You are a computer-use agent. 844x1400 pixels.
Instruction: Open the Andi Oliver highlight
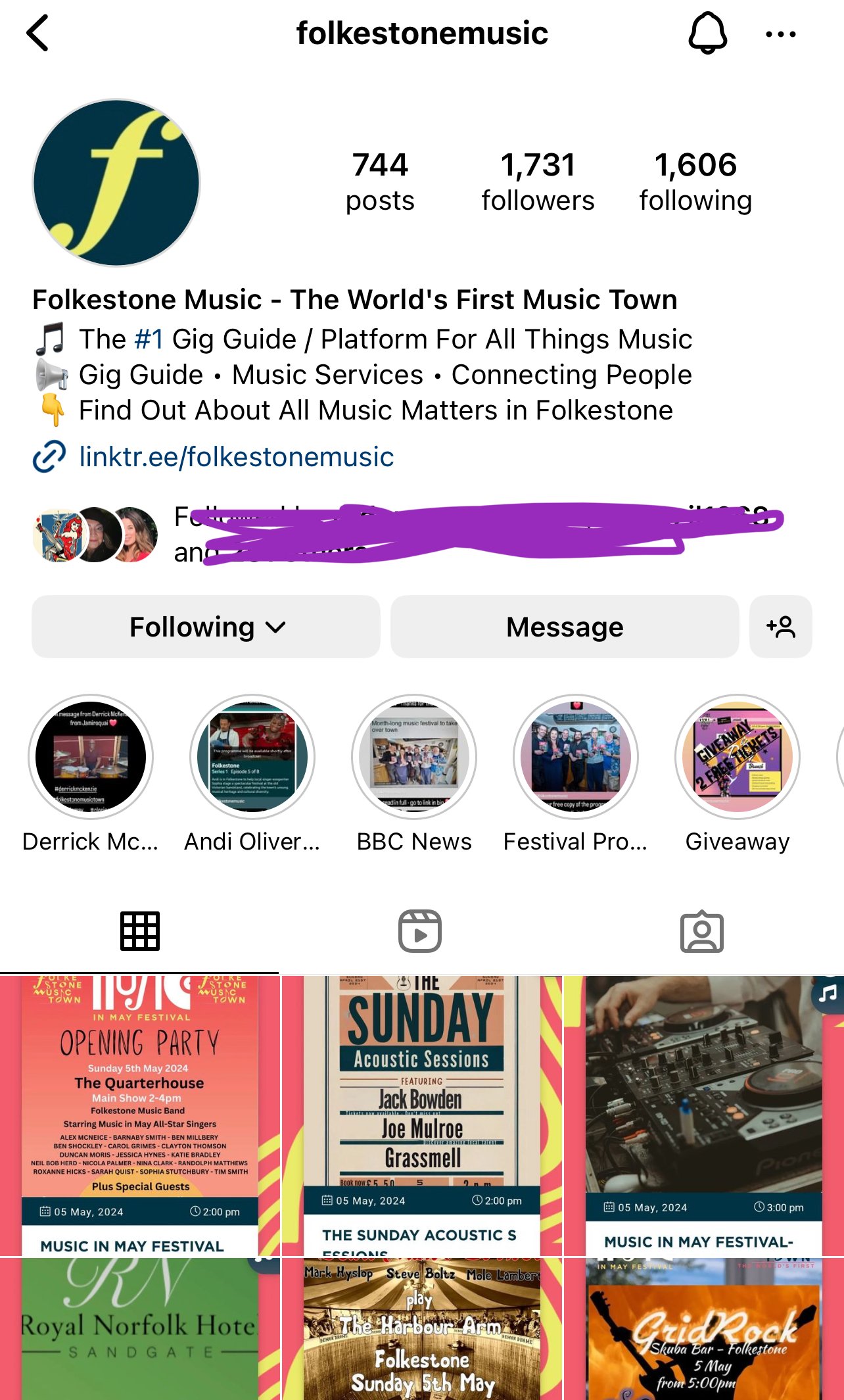click(x=252, y=757)
